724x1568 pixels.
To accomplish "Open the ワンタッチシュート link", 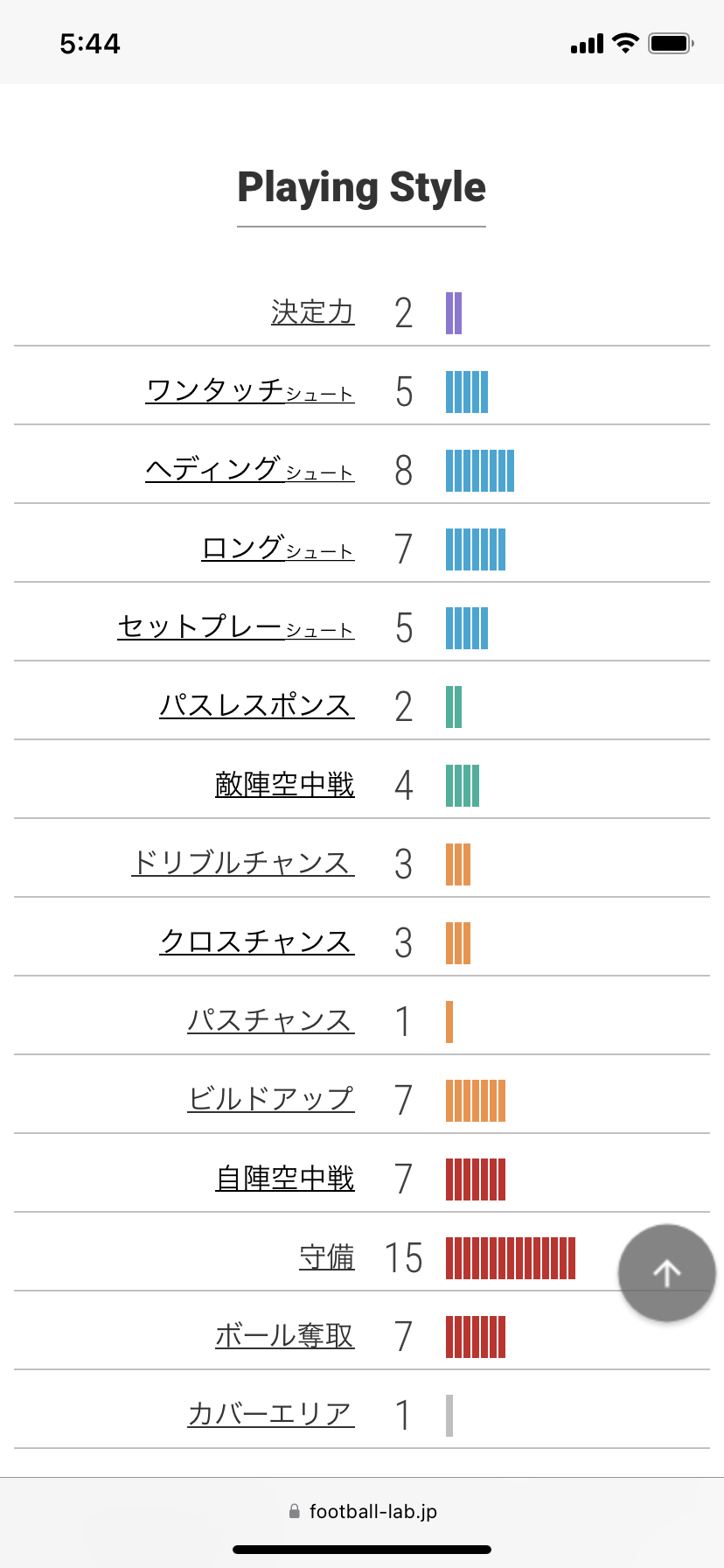I will click(250, 390).
